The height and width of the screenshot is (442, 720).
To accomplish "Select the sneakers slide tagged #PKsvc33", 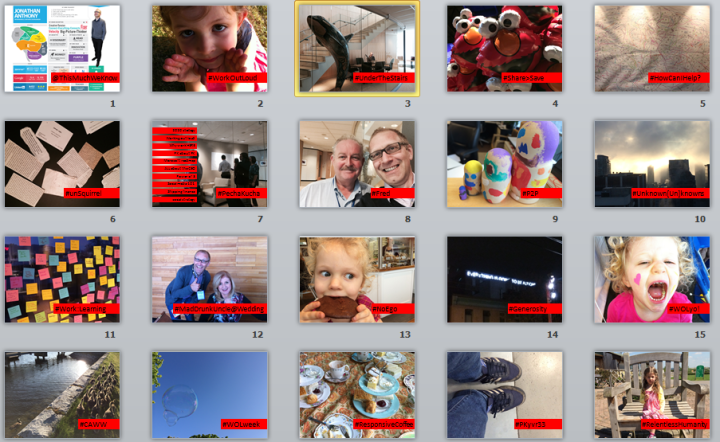I will (x=504, y=393).
